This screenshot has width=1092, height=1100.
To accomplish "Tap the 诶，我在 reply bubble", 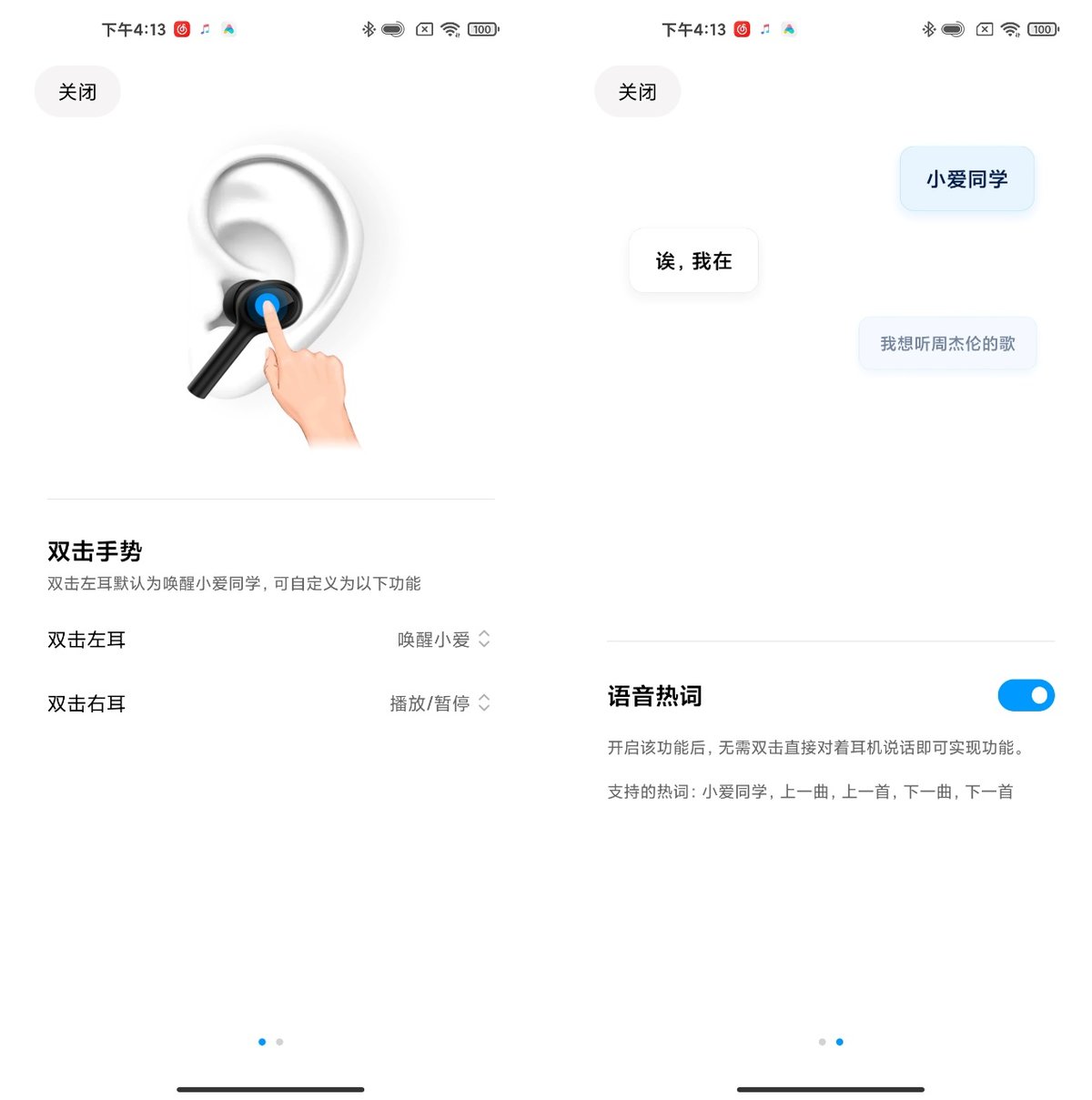I will (x=693, y=261).
